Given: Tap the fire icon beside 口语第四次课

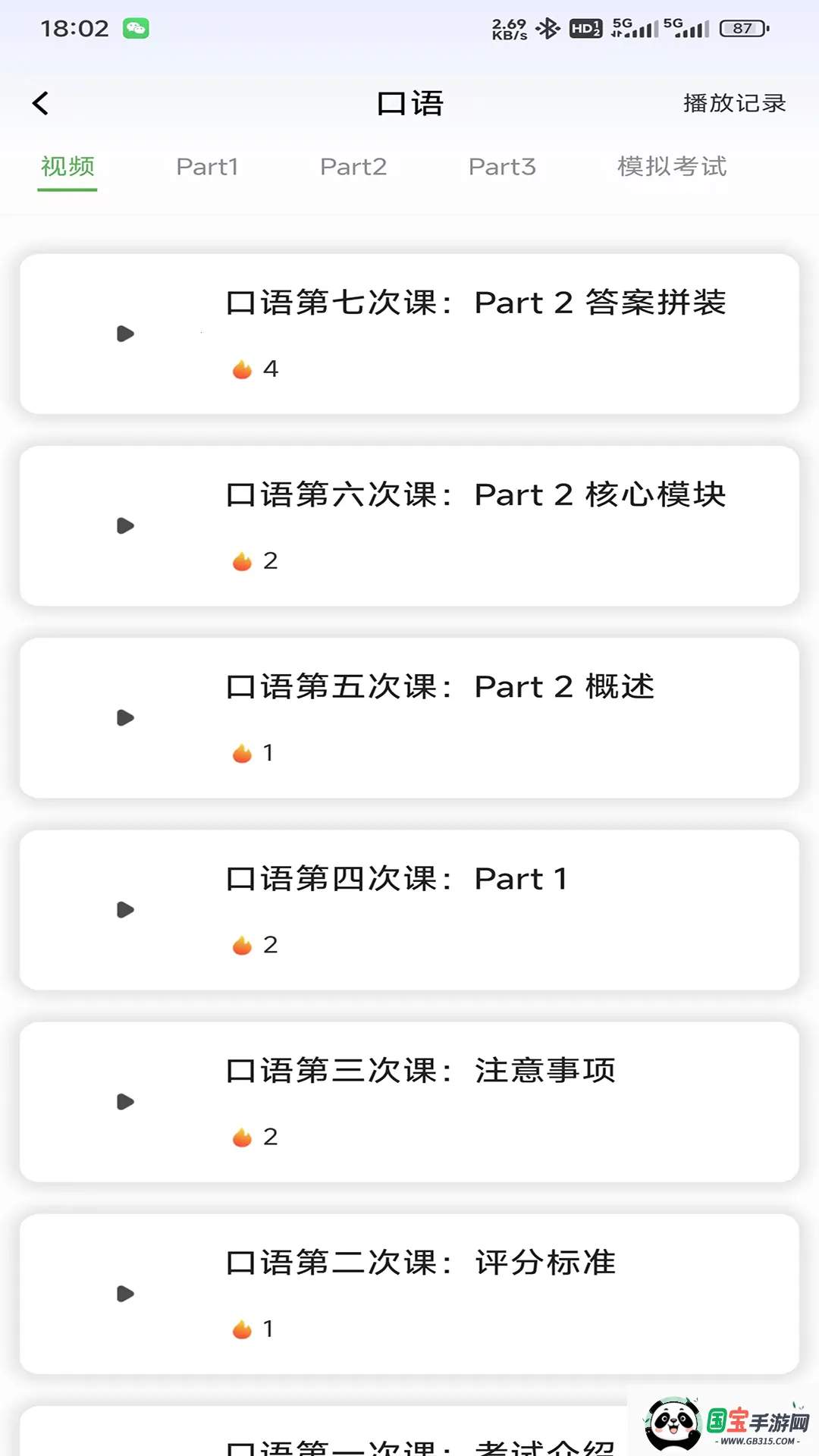Looking at the screenshot, I should pyautogui.click(x=241, y=944).
